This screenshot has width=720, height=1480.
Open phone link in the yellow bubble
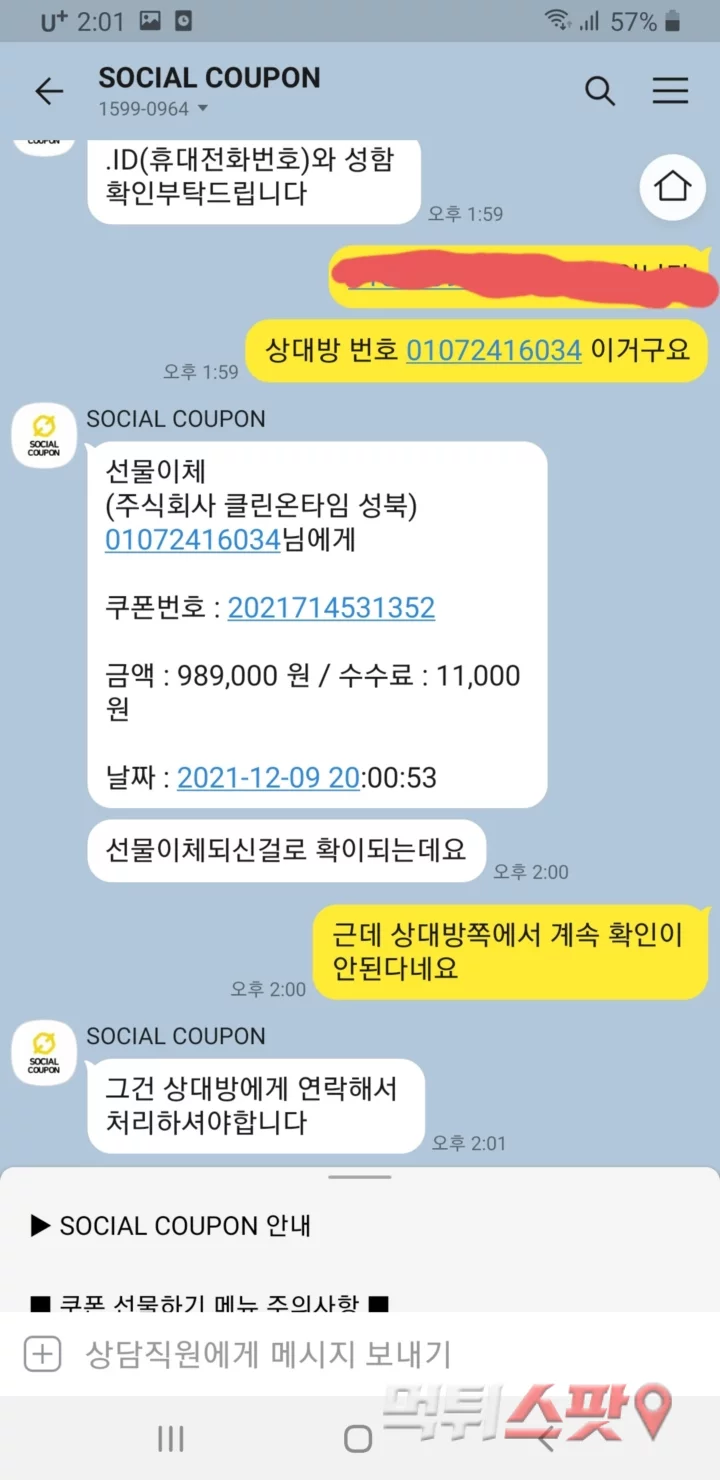(494, 350)
